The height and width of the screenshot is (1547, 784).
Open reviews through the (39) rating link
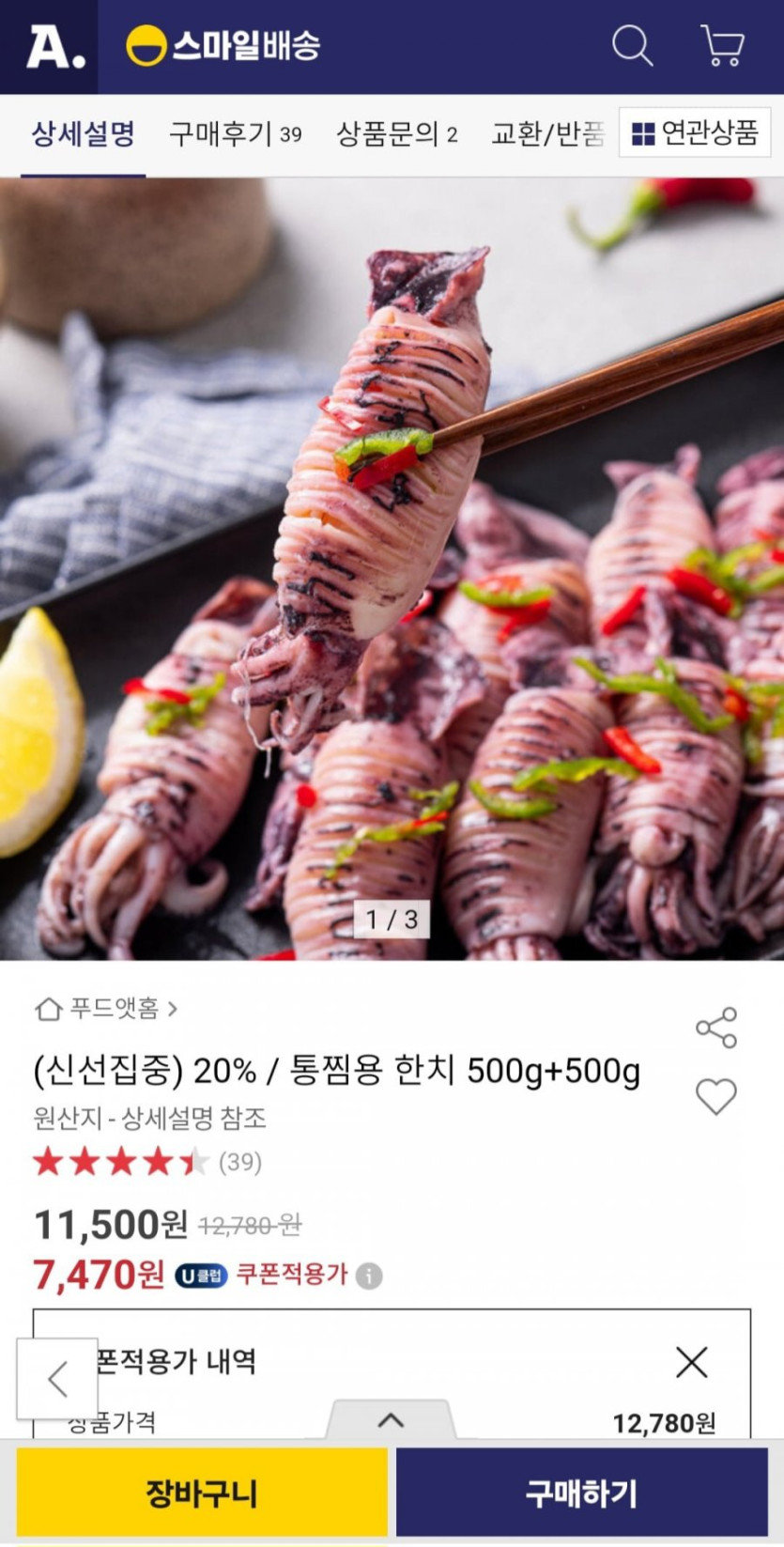(x=238, y=1163)
